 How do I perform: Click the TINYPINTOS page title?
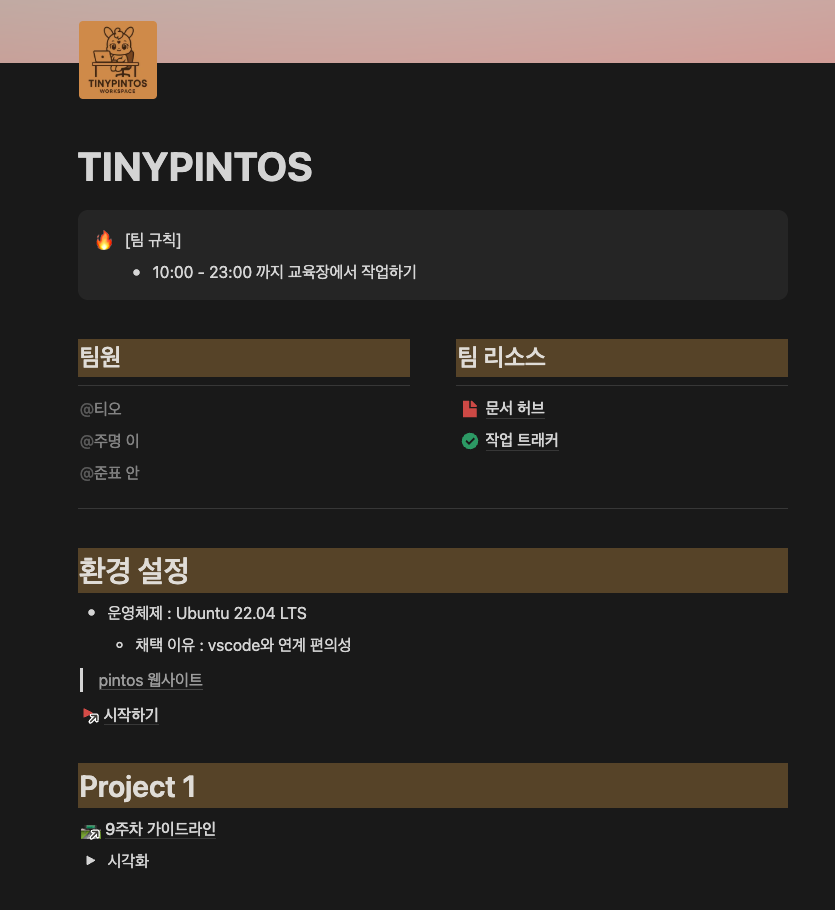click(x=194, y=167)
